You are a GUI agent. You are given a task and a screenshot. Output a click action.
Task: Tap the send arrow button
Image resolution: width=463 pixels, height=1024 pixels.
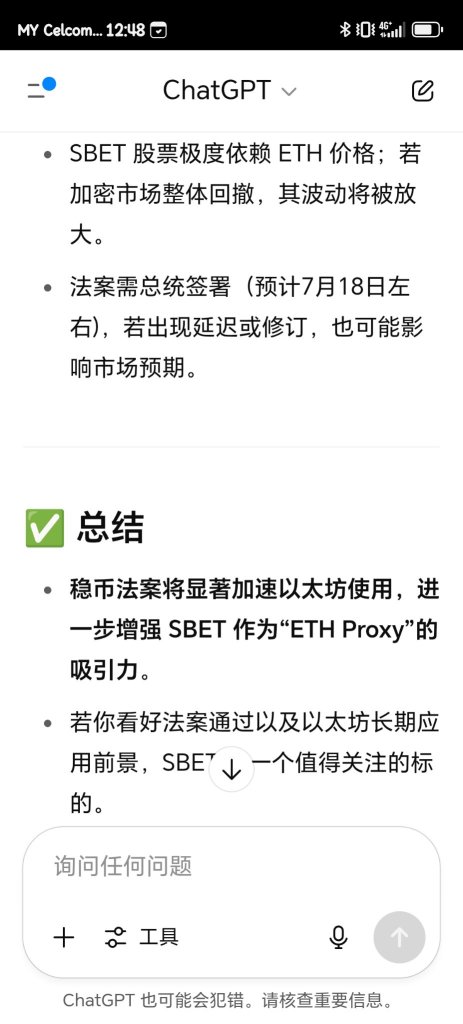399,938
